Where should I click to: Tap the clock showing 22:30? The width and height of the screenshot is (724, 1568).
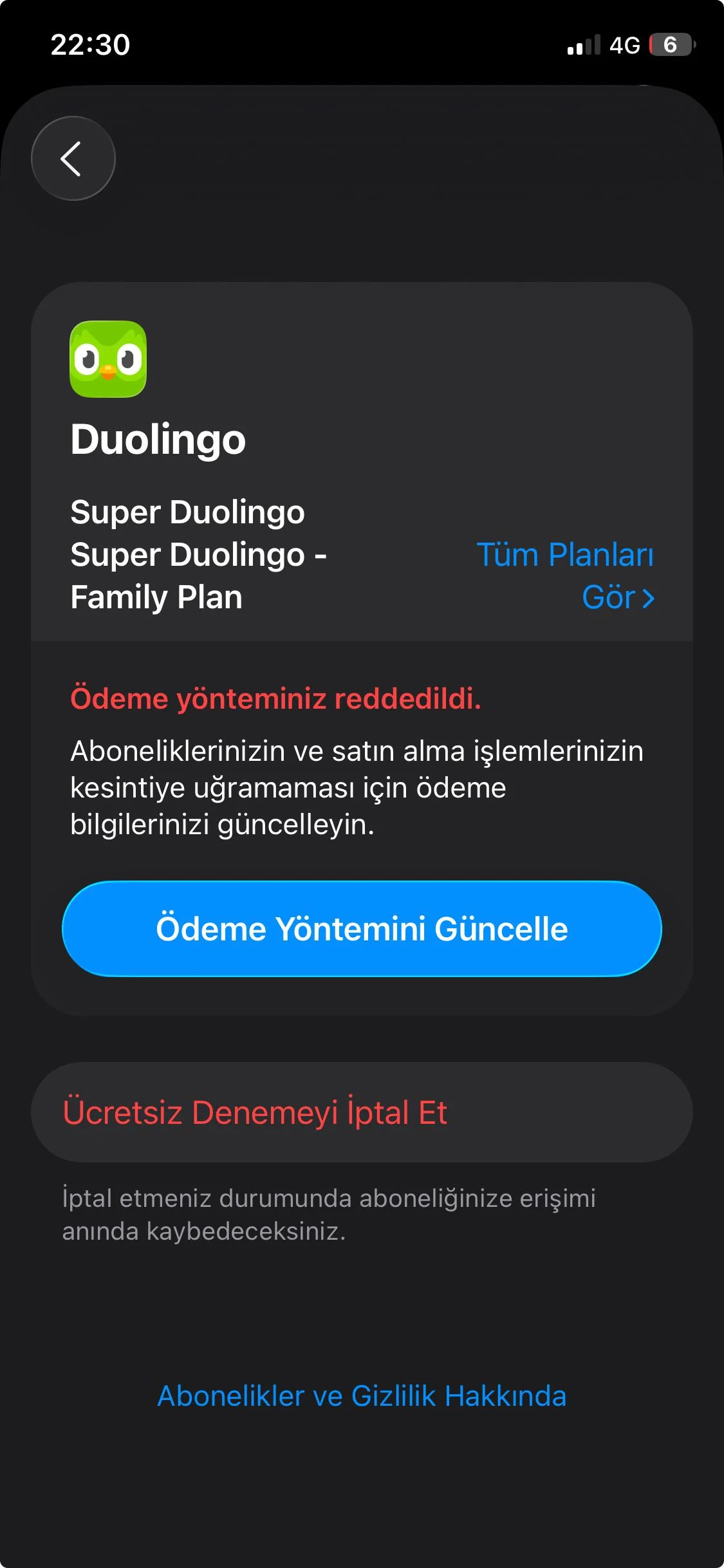coord(90,44)
